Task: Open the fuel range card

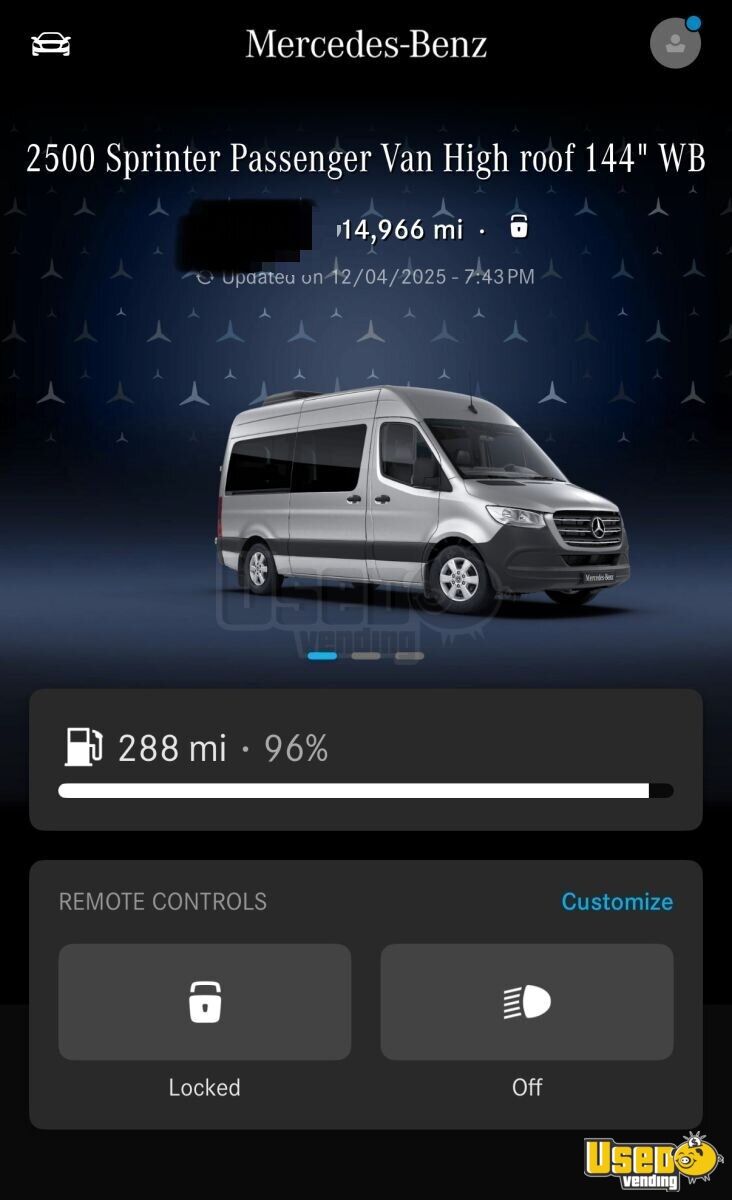Action: (x=366, y=760)
